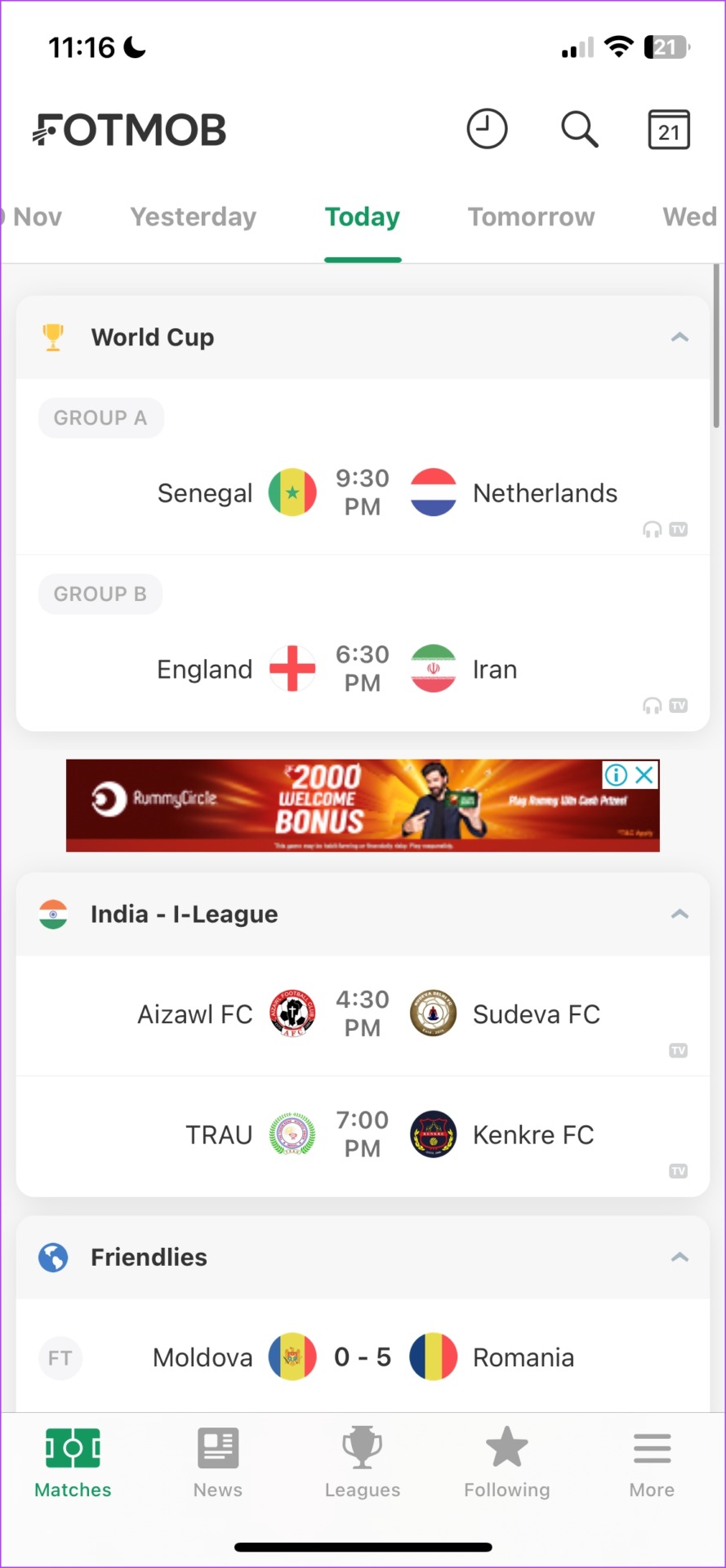Image resolution: width=726 pixels, height=1568 pixels.
Task: Close the RummyCircle ad banner
Action: (644, 775)
